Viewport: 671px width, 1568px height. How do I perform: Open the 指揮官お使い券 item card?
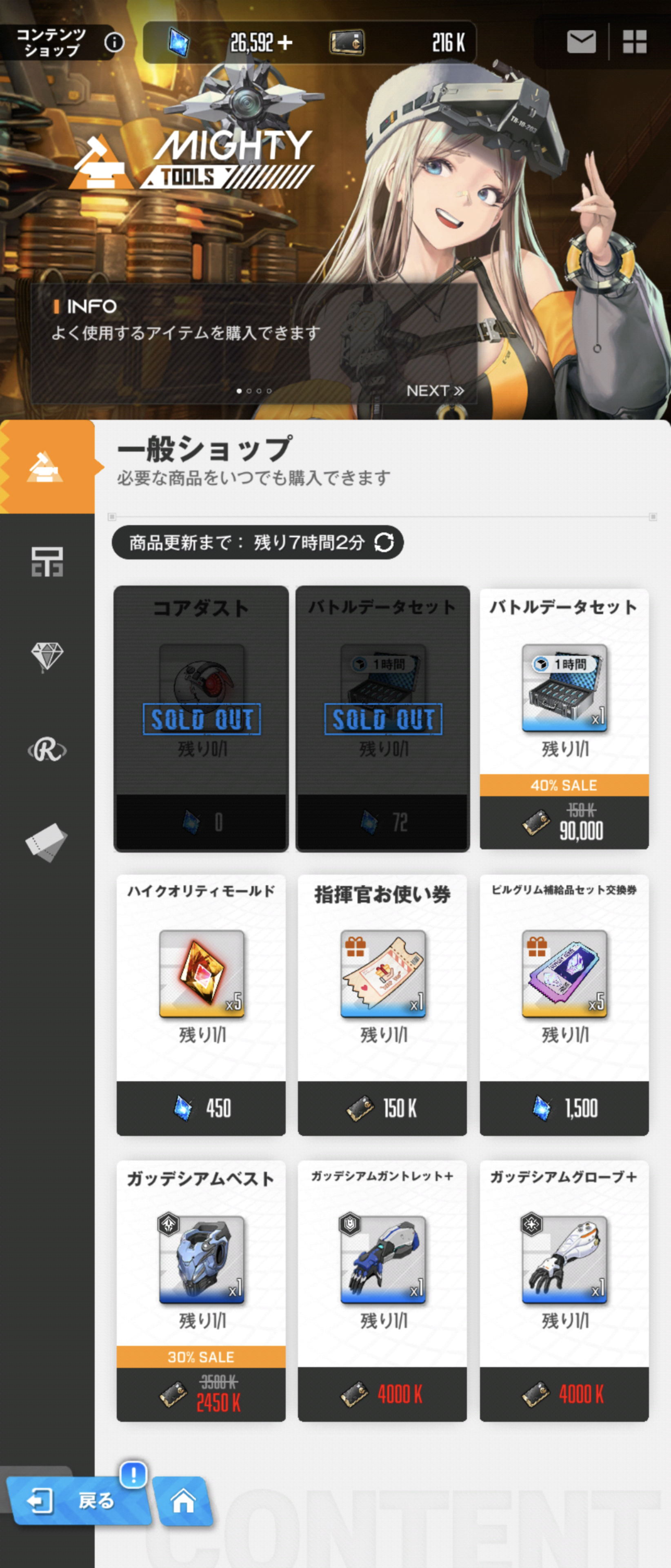coord(382,1005)
